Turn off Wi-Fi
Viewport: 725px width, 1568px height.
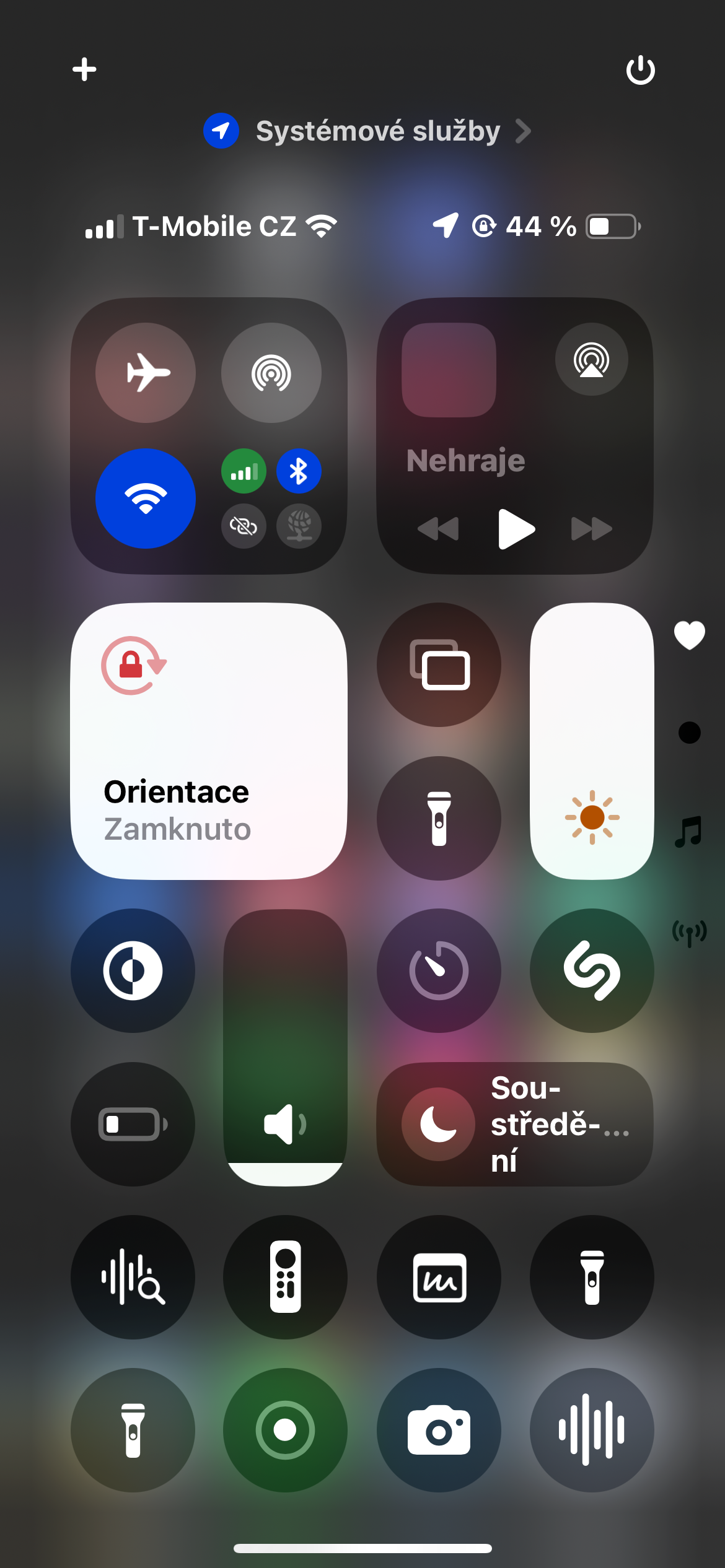pos(146,498)
